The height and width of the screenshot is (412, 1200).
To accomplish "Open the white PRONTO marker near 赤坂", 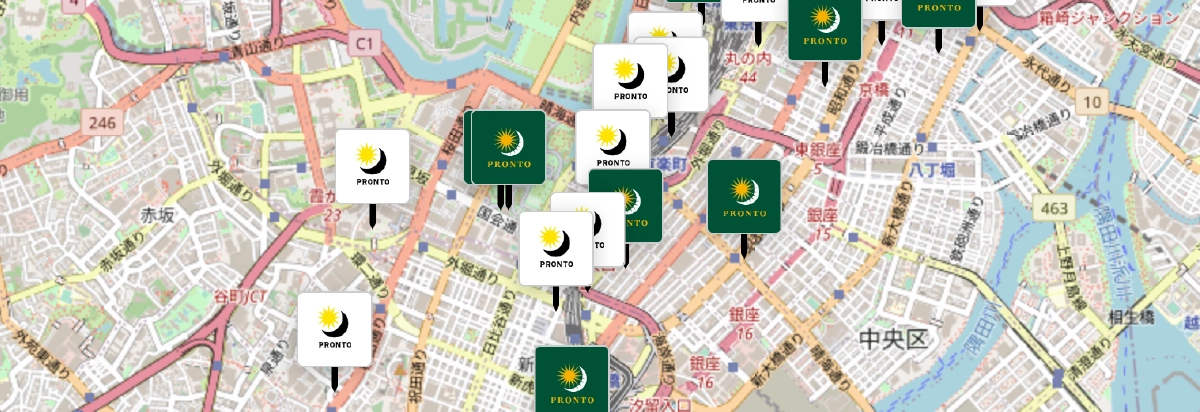I will click(372, 166).
